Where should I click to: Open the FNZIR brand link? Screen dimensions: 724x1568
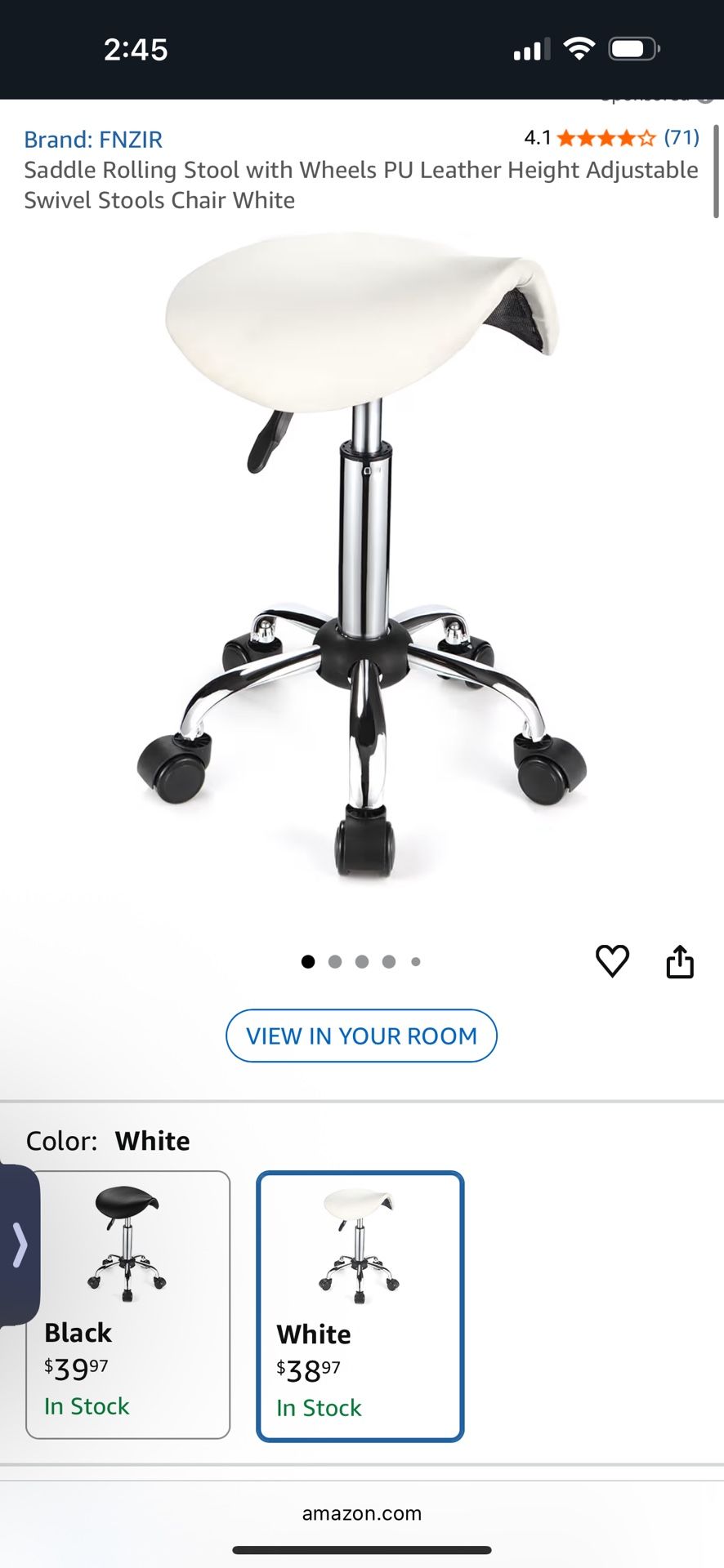93,140
